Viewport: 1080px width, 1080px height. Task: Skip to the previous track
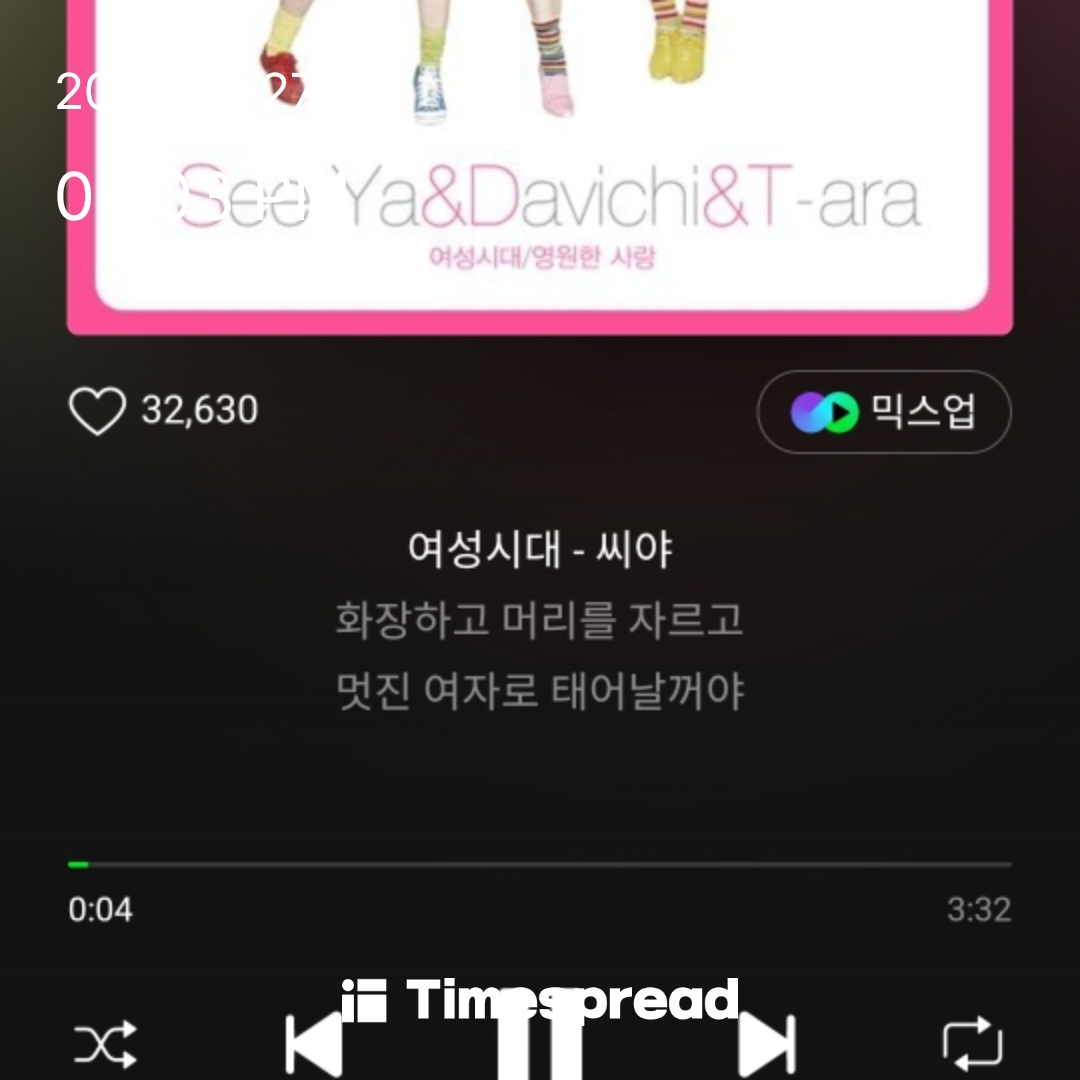click(x=313, y=1045)
